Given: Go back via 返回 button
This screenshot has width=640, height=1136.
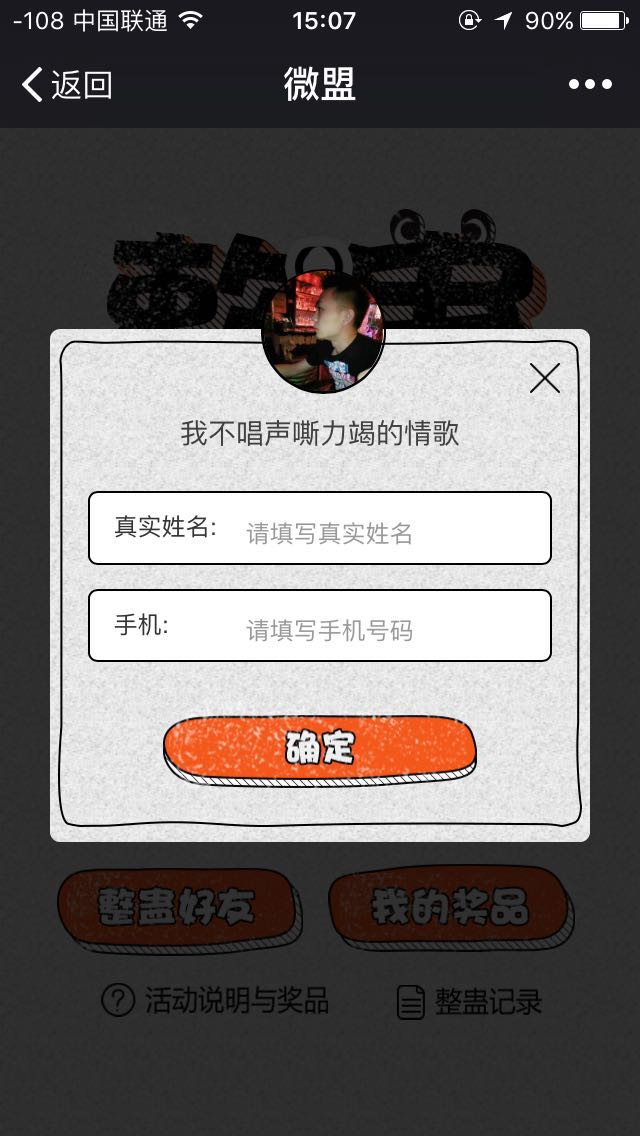Looking at the screenshot, I should pos(66,85).
